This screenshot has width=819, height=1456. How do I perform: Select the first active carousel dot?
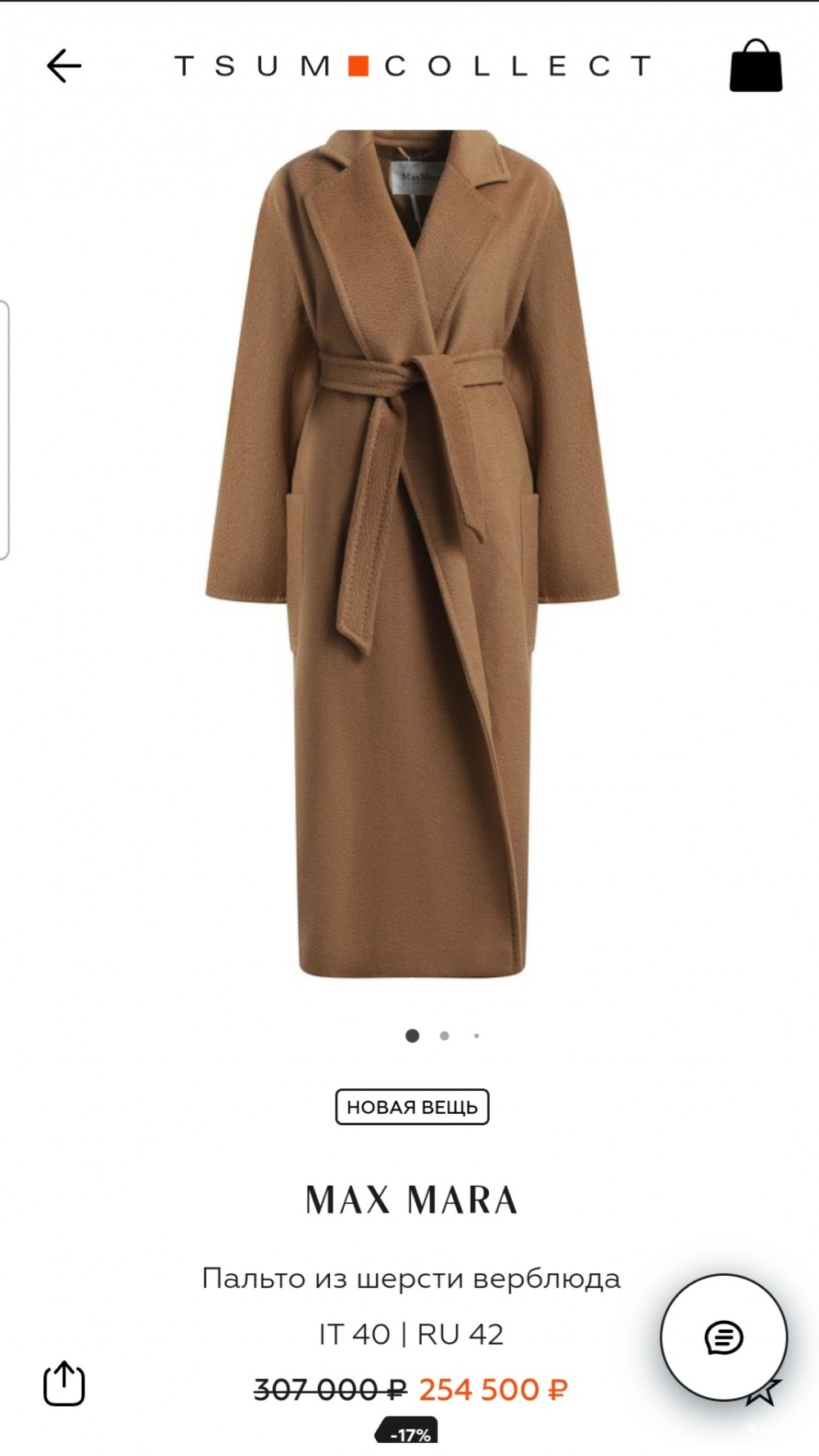click(412, 1035)
